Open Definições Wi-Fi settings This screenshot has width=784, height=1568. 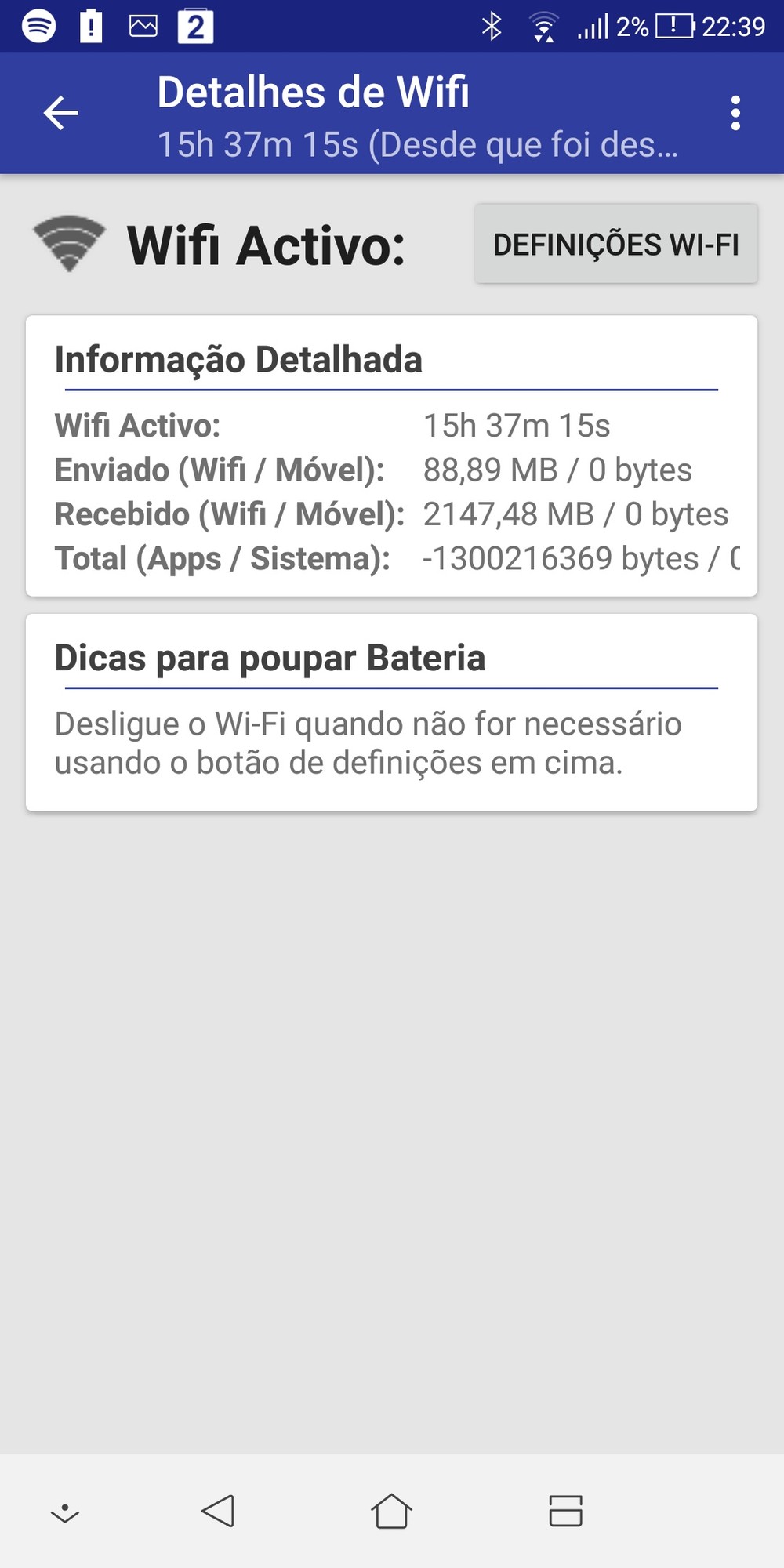615,244
